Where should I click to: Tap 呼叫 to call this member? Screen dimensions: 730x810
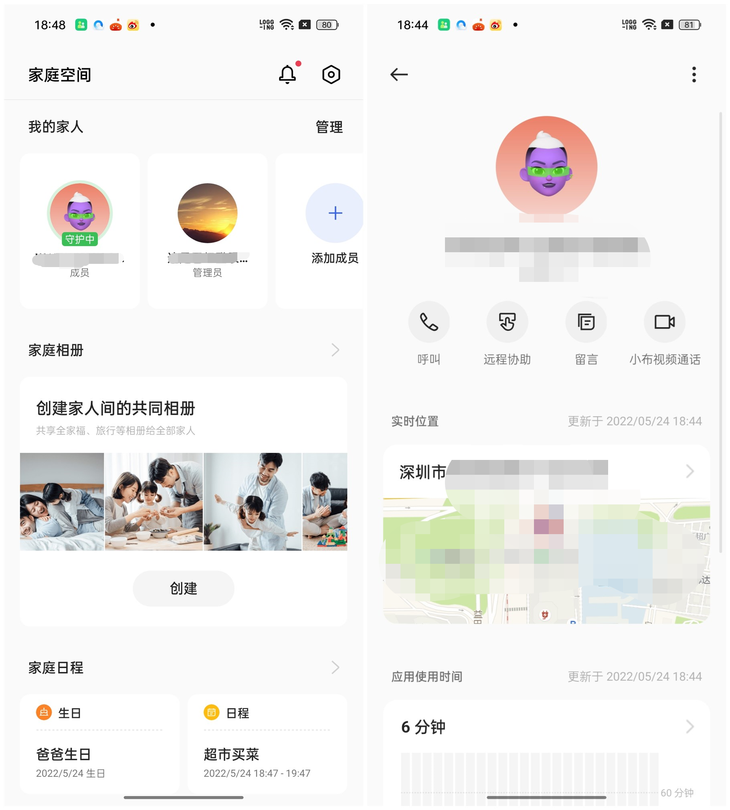[x=429, y=334]
